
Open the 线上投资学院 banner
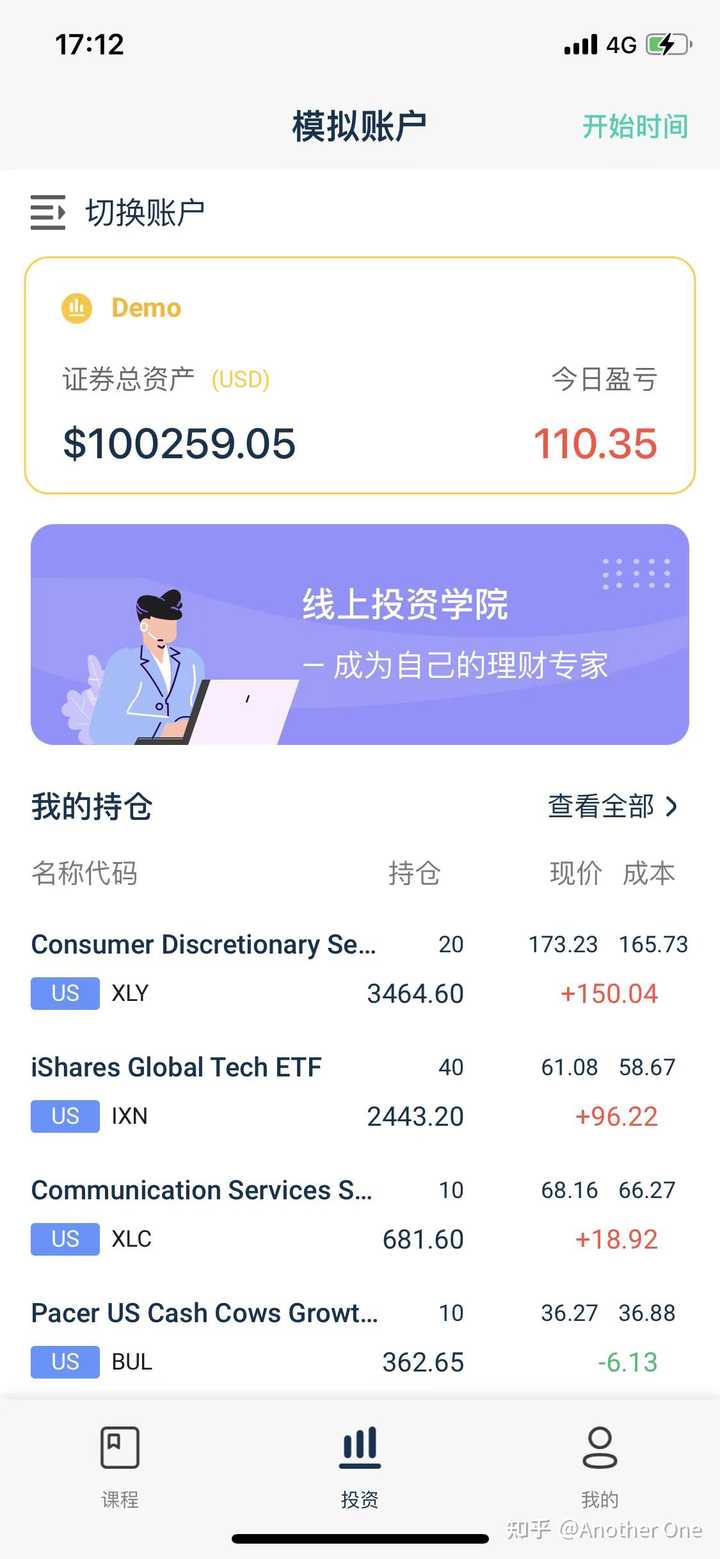359,634
